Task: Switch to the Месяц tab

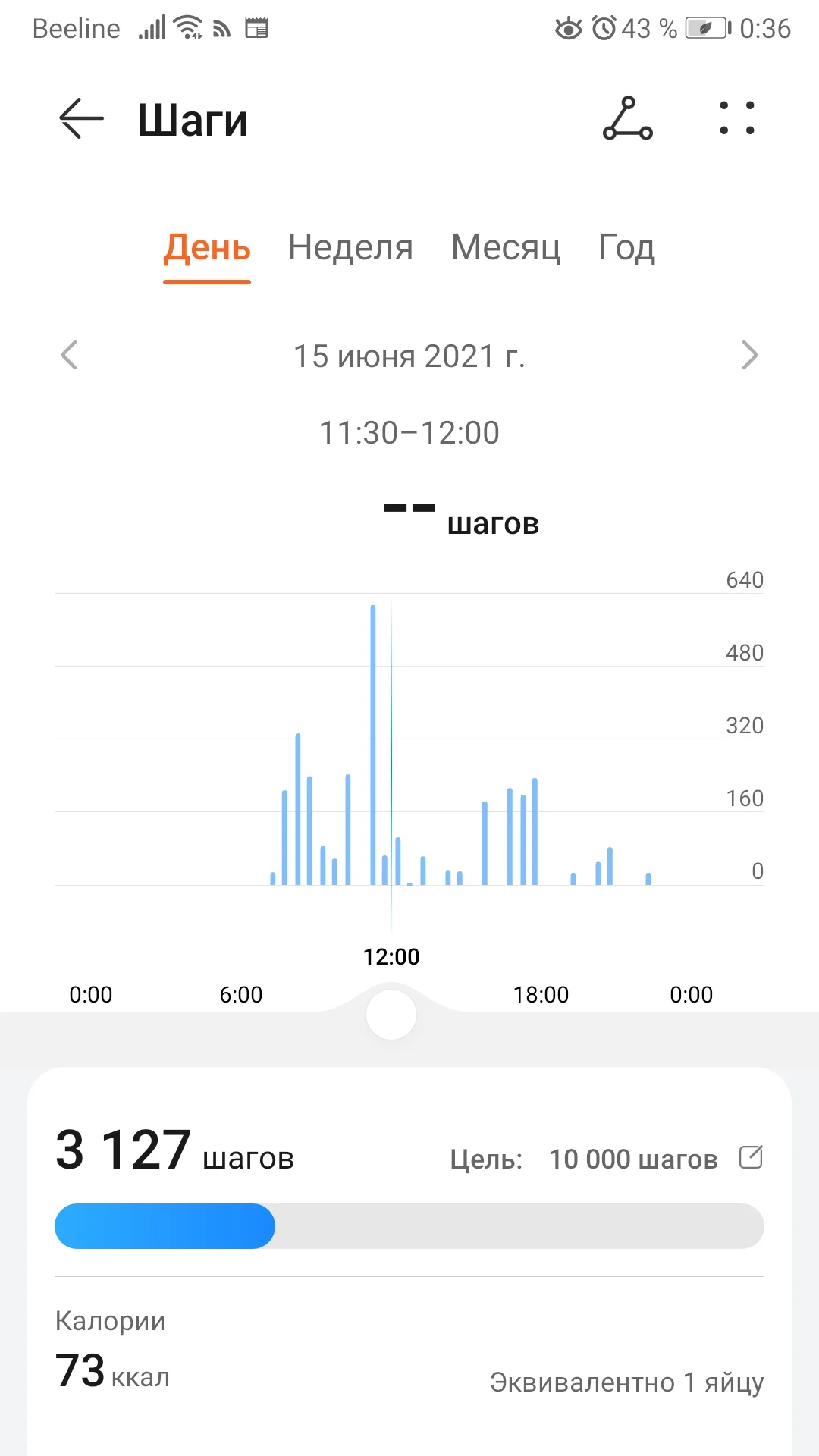Action: click(506, 248)
